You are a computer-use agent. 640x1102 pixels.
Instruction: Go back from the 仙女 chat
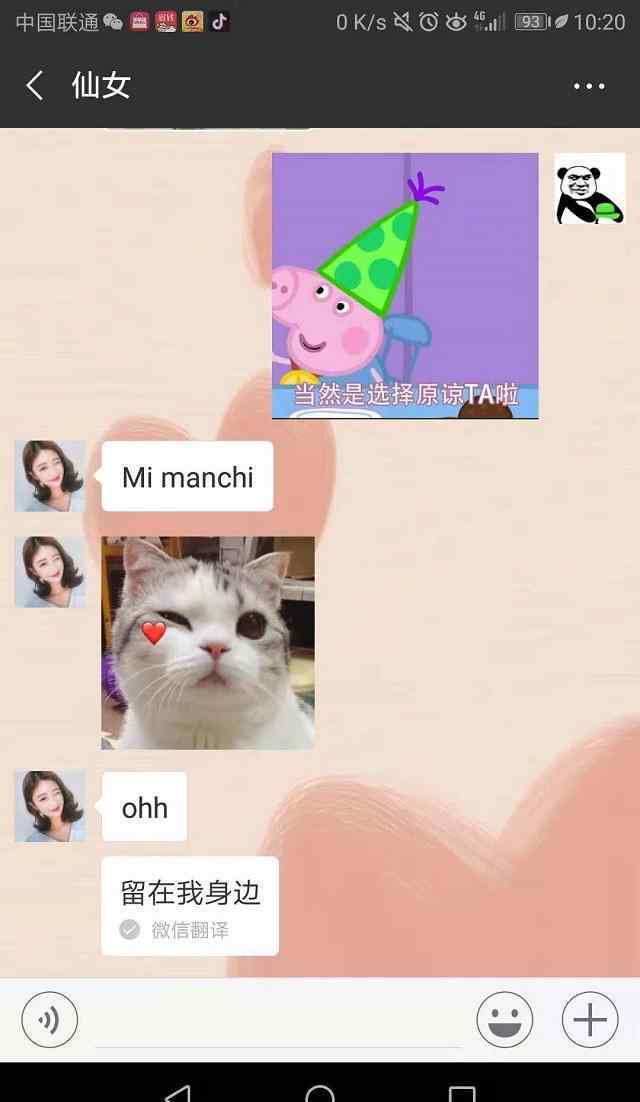34,86
